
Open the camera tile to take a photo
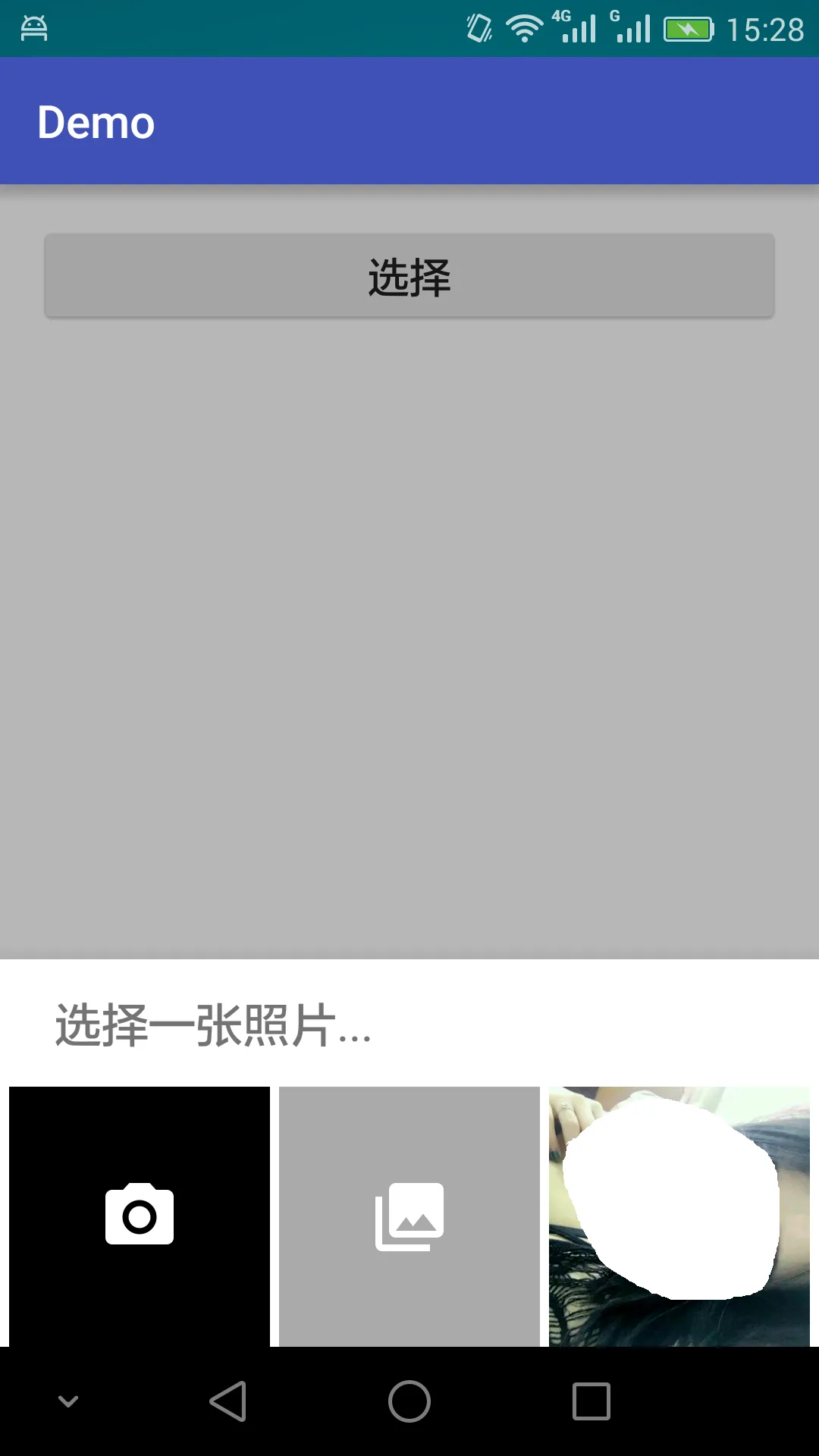click(x=140, y=1216)
